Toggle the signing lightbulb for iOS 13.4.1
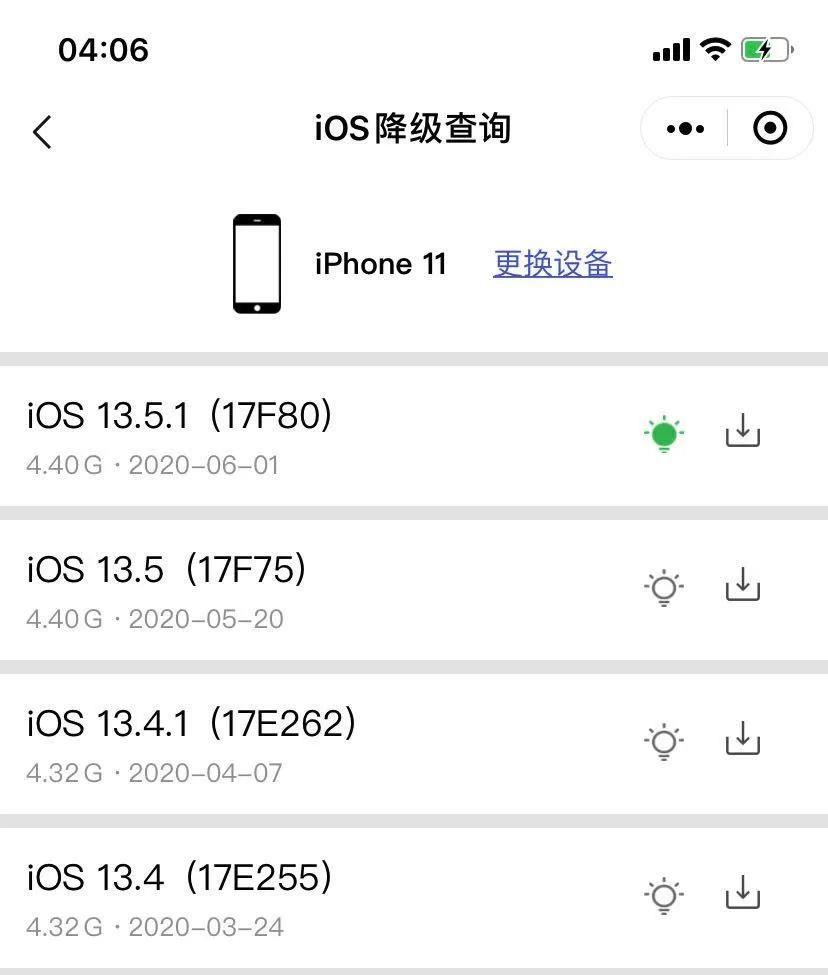828x975 pixels. (x=663, y=741)
